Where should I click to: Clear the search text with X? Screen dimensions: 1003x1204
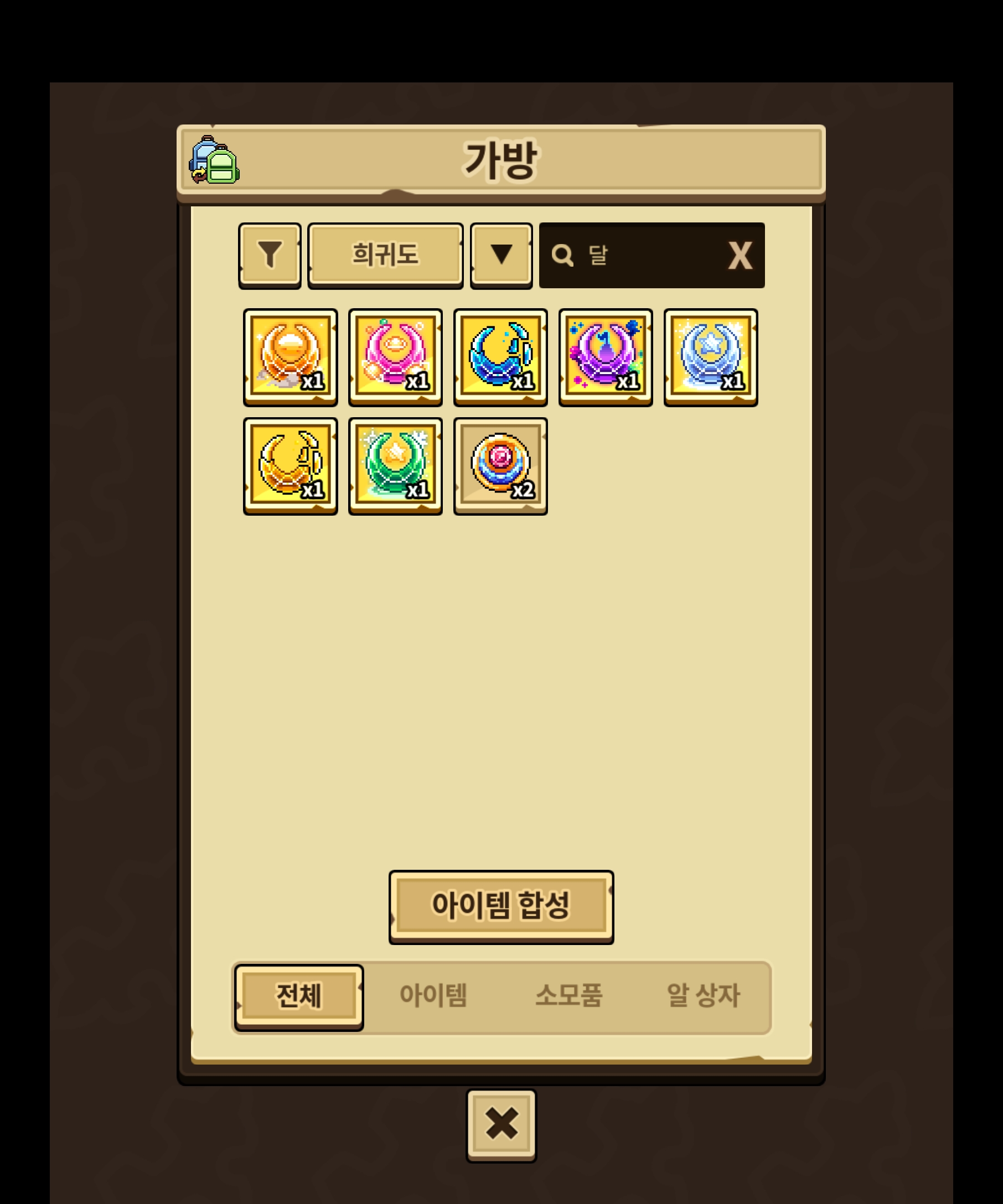(x=739, y=256)
